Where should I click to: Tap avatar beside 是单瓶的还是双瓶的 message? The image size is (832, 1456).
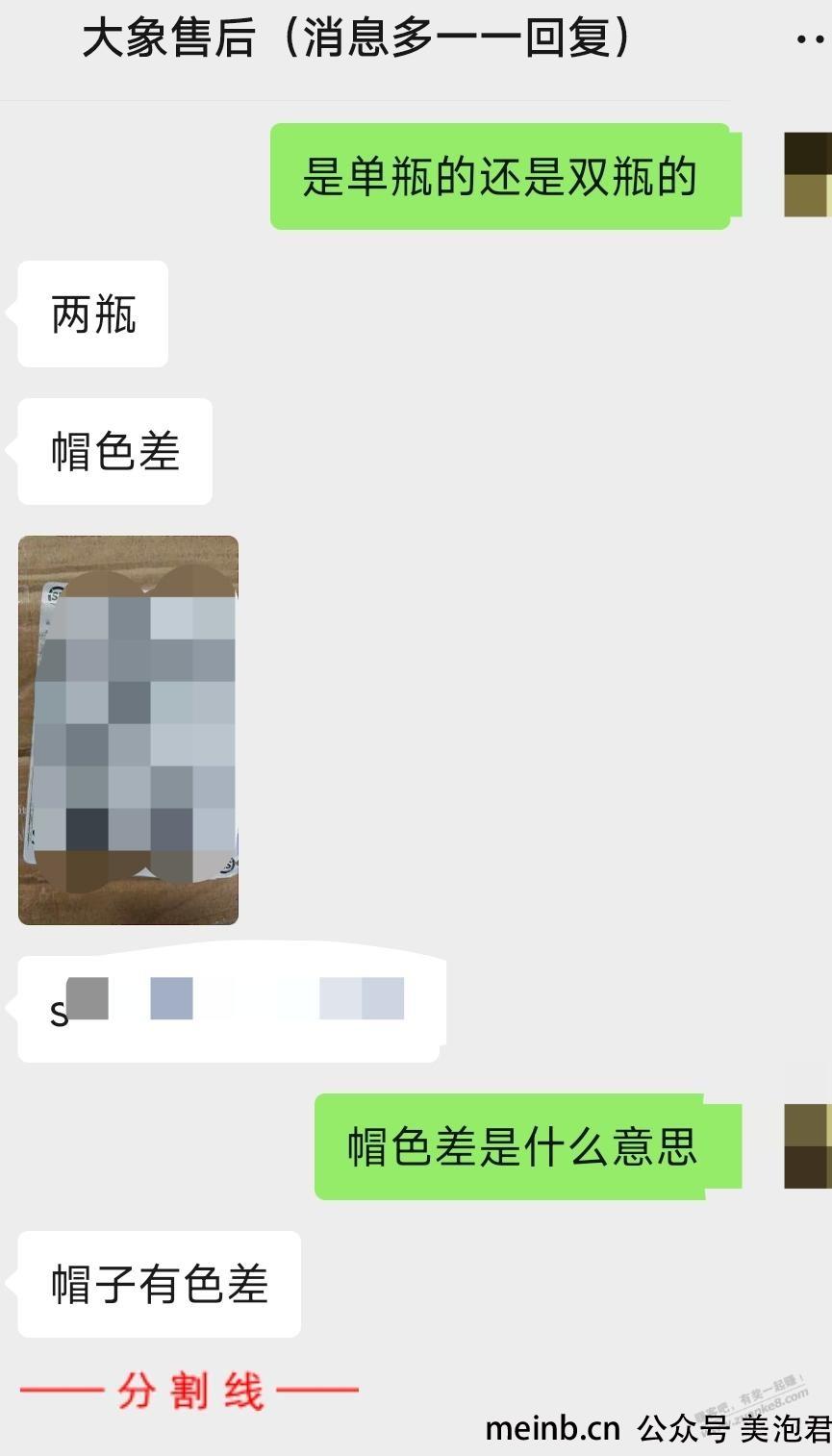pos(808,174)
